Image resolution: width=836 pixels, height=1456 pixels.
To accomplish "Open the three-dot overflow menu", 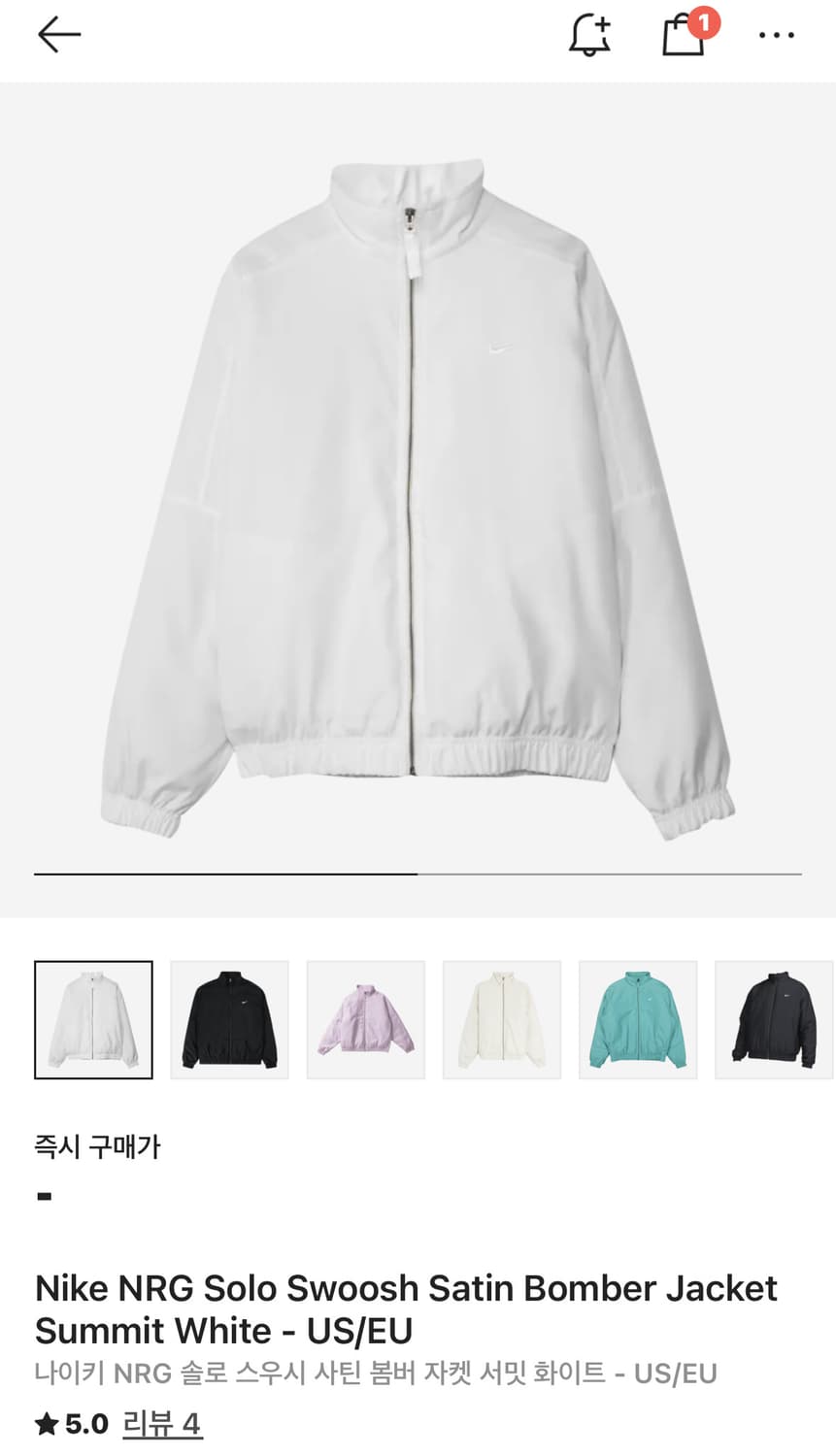I will [x=776, y=36].
